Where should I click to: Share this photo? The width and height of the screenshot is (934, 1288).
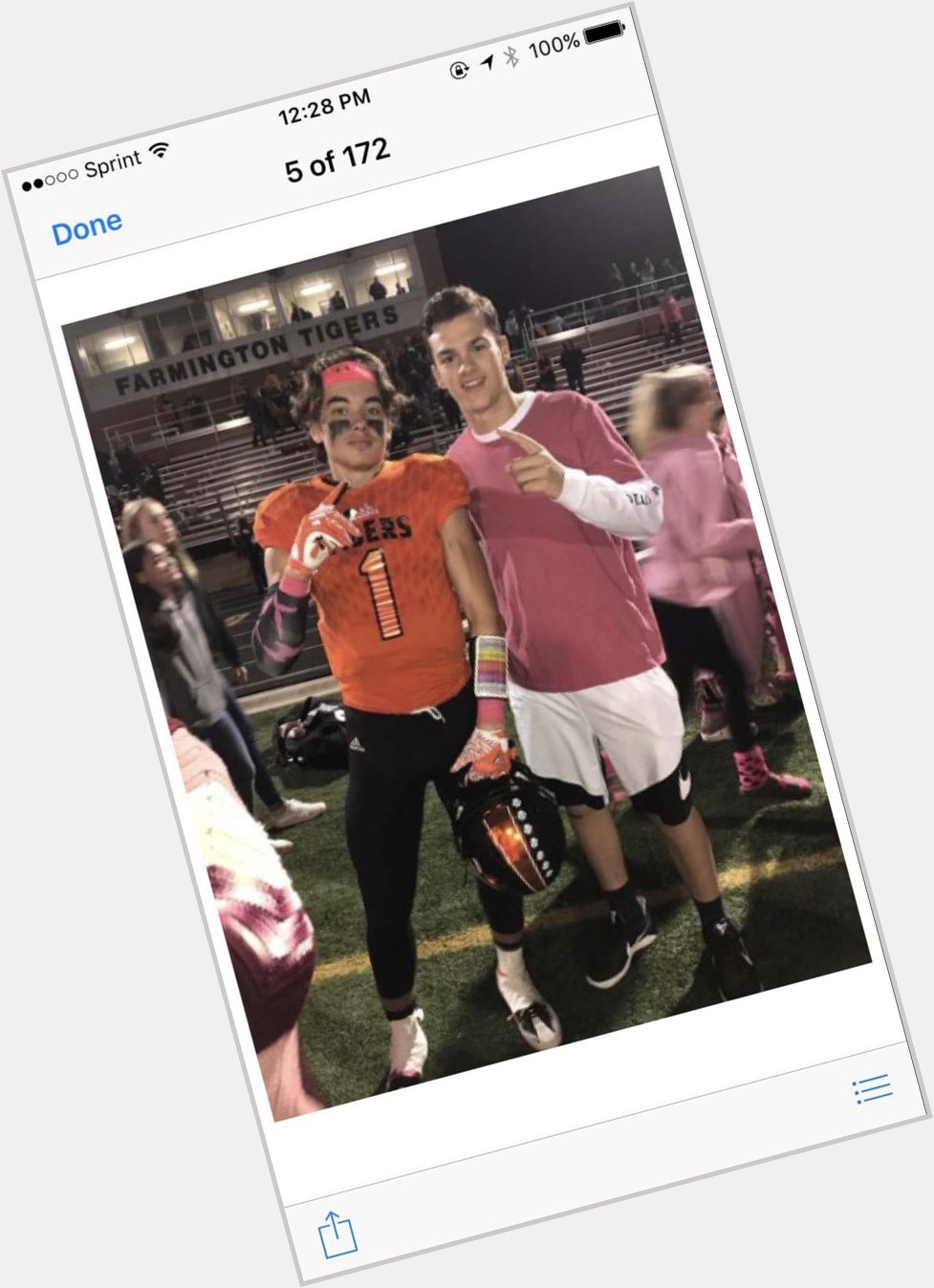pos(337,1234)
